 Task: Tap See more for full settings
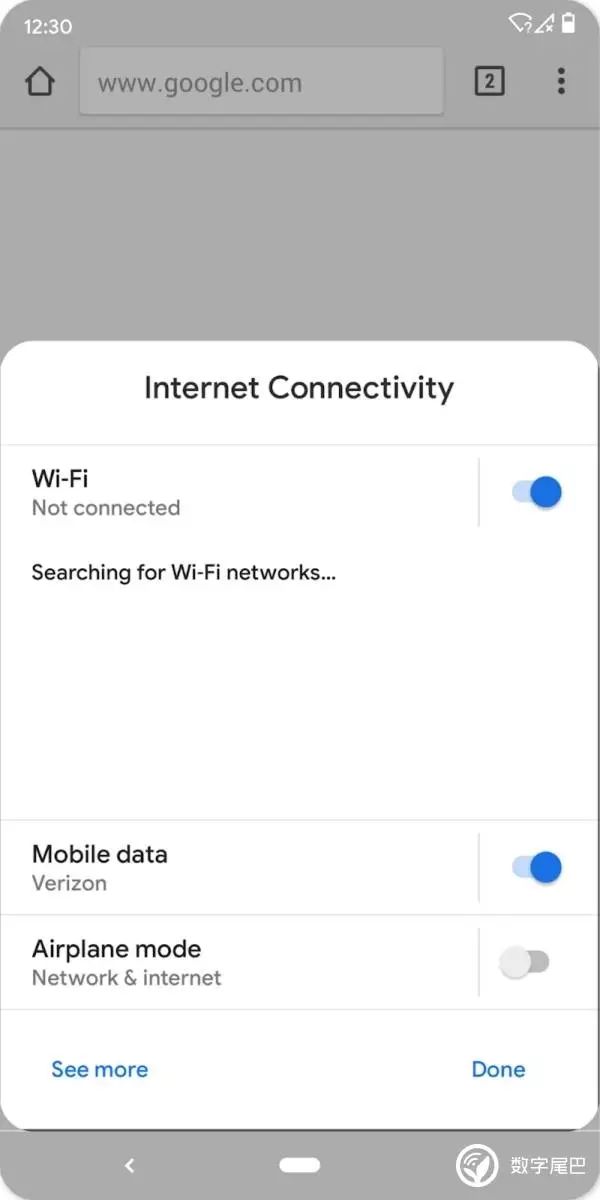99,1069
